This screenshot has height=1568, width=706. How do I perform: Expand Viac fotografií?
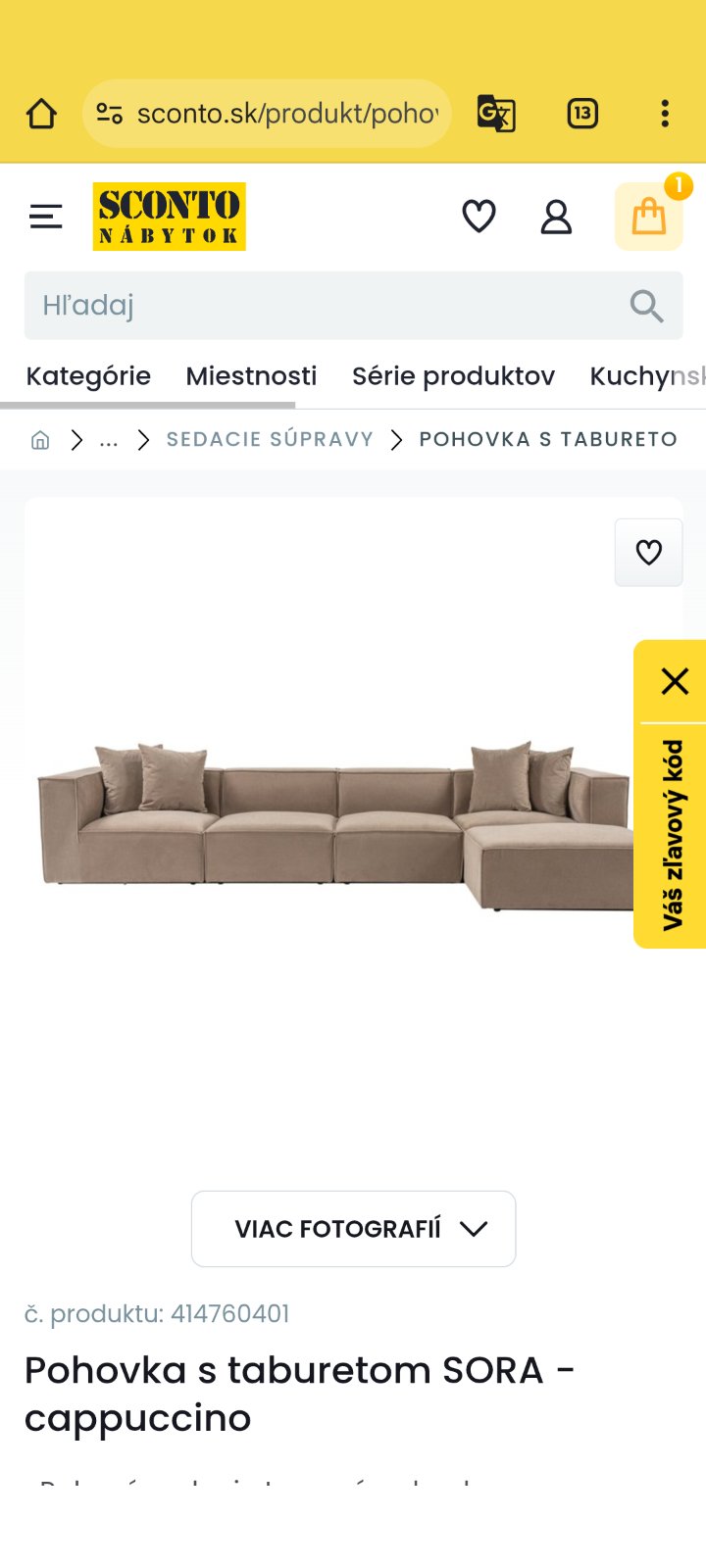pyautogui.click(x=353, y=1229)
